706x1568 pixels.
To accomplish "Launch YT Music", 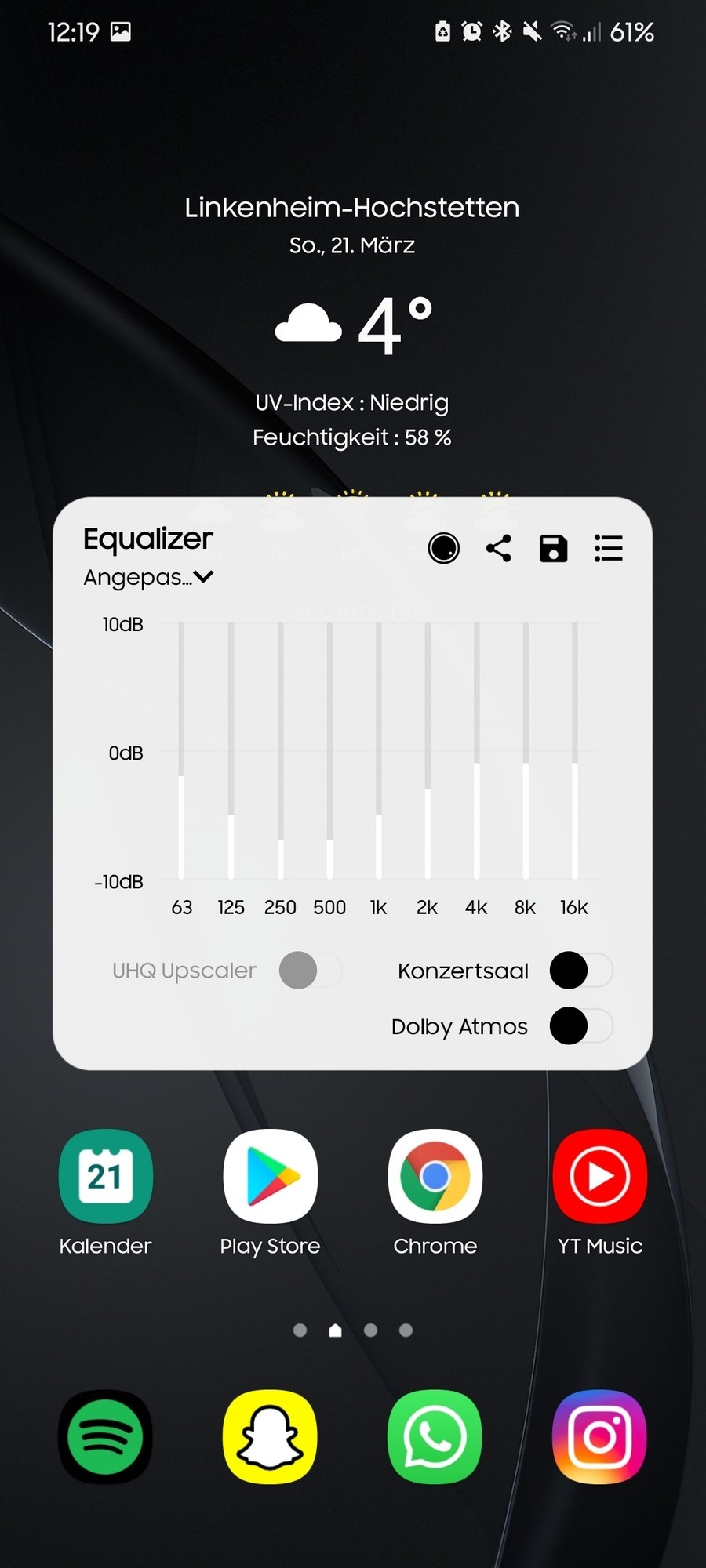I will [x=600, y=1177].
